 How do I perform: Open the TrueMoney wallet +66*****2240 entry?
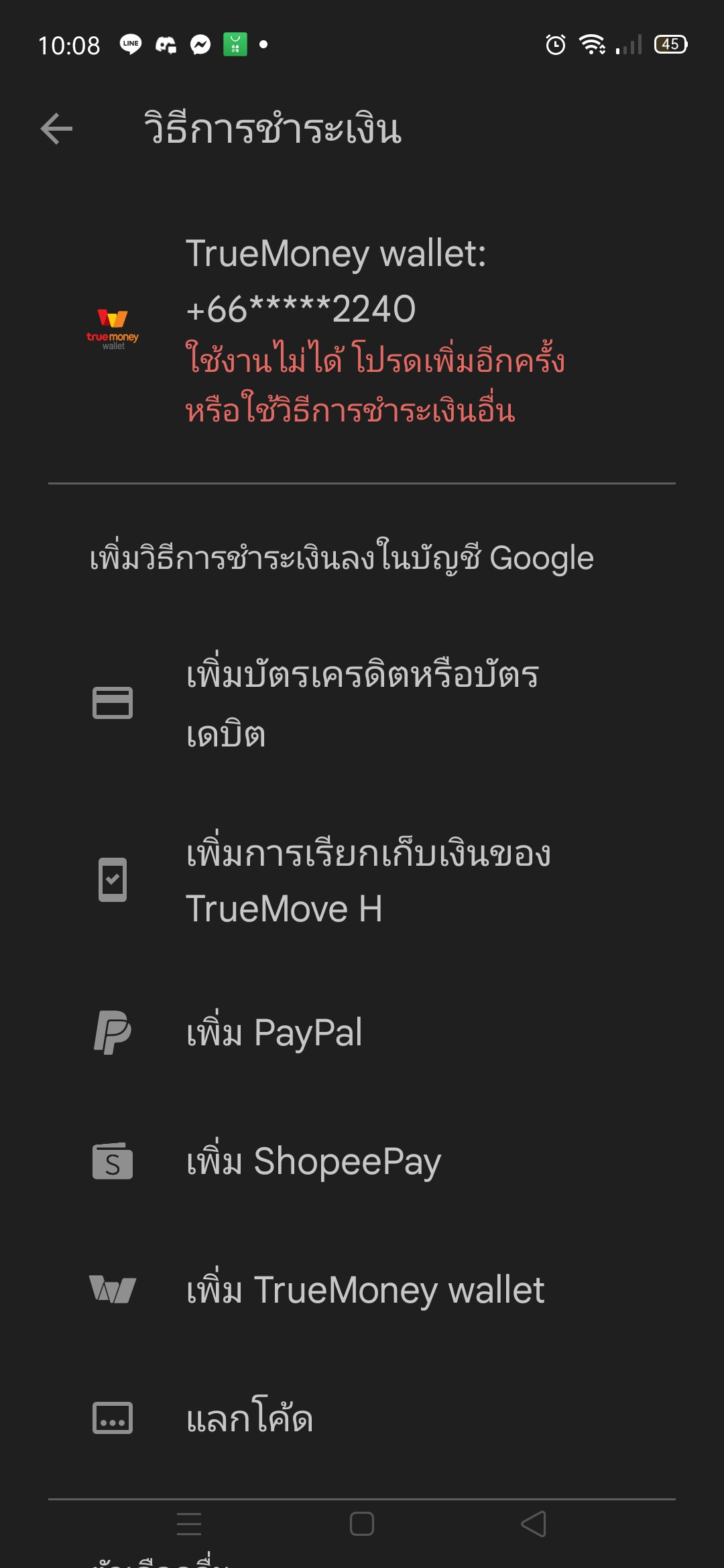(362, 331)
